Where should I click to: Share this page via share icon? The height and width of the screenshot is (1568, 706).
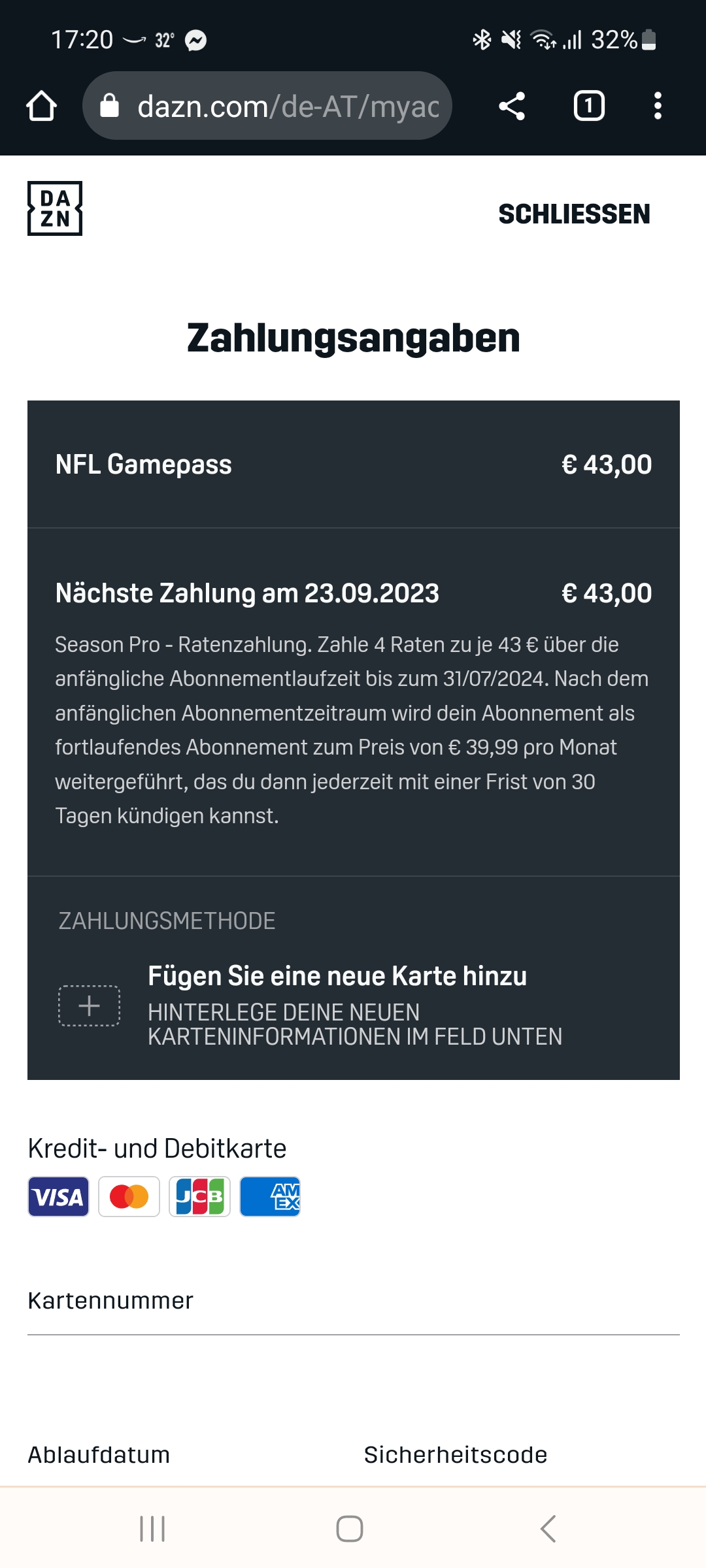coord(512,106)
